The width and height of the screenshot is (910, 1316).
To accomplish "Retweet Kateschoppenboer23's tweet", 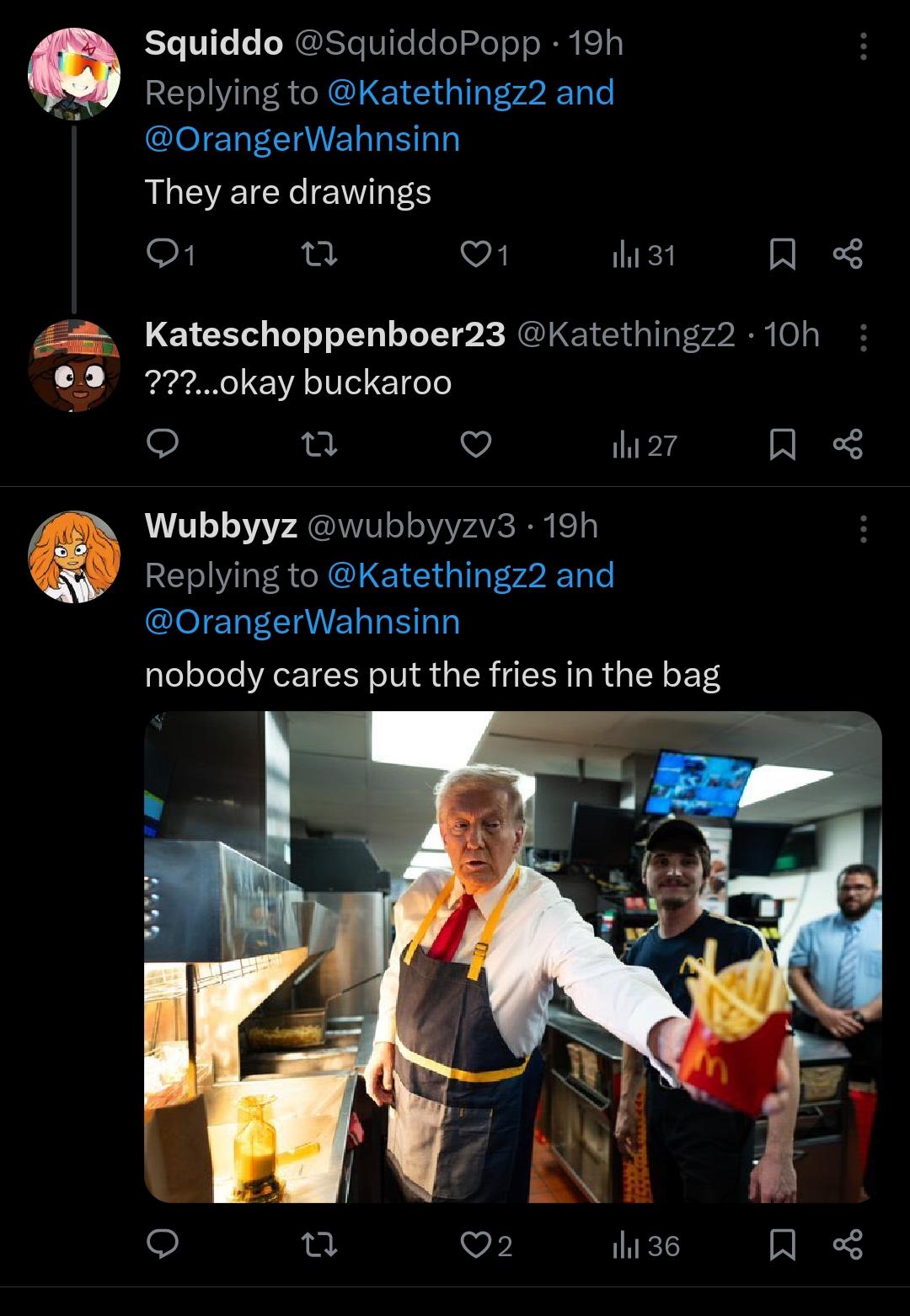I will 319,444.
